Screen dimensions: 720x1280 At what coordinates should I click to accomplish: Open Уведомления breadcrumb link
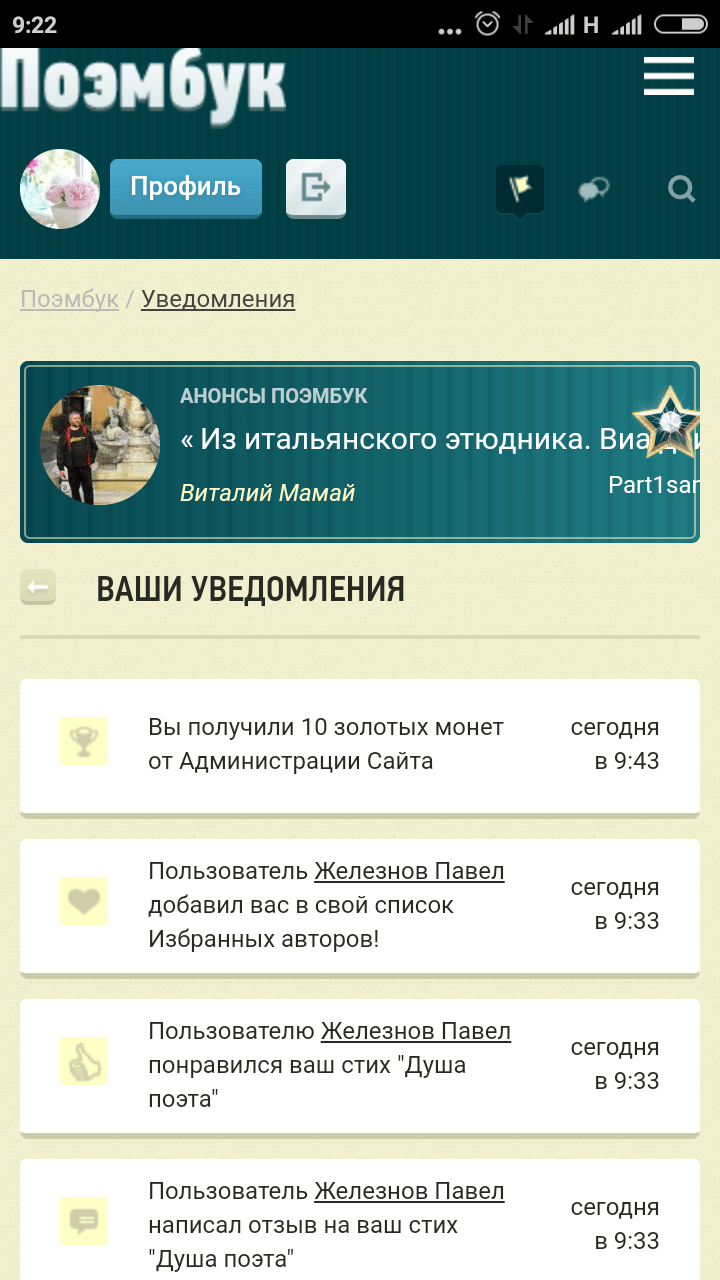[x=218, y=299]
